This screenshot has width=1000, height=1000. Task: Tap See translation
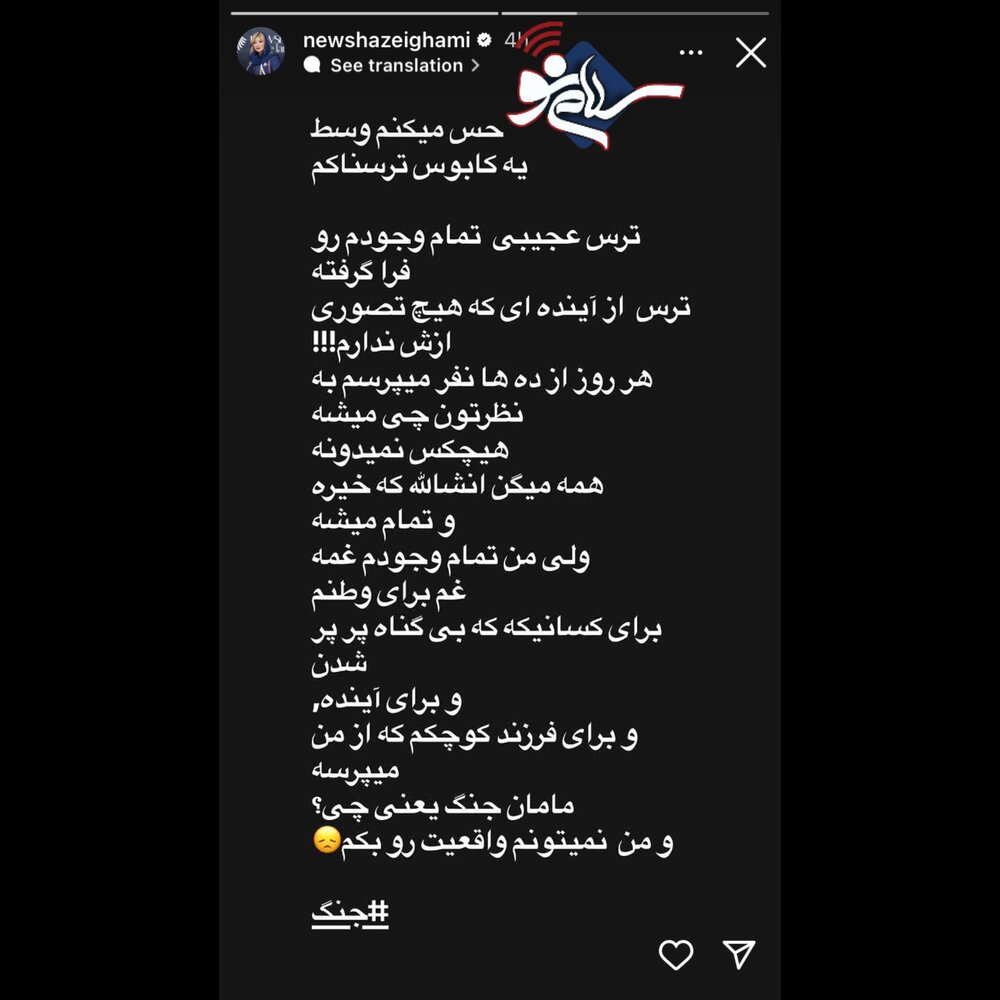(396, 66)
